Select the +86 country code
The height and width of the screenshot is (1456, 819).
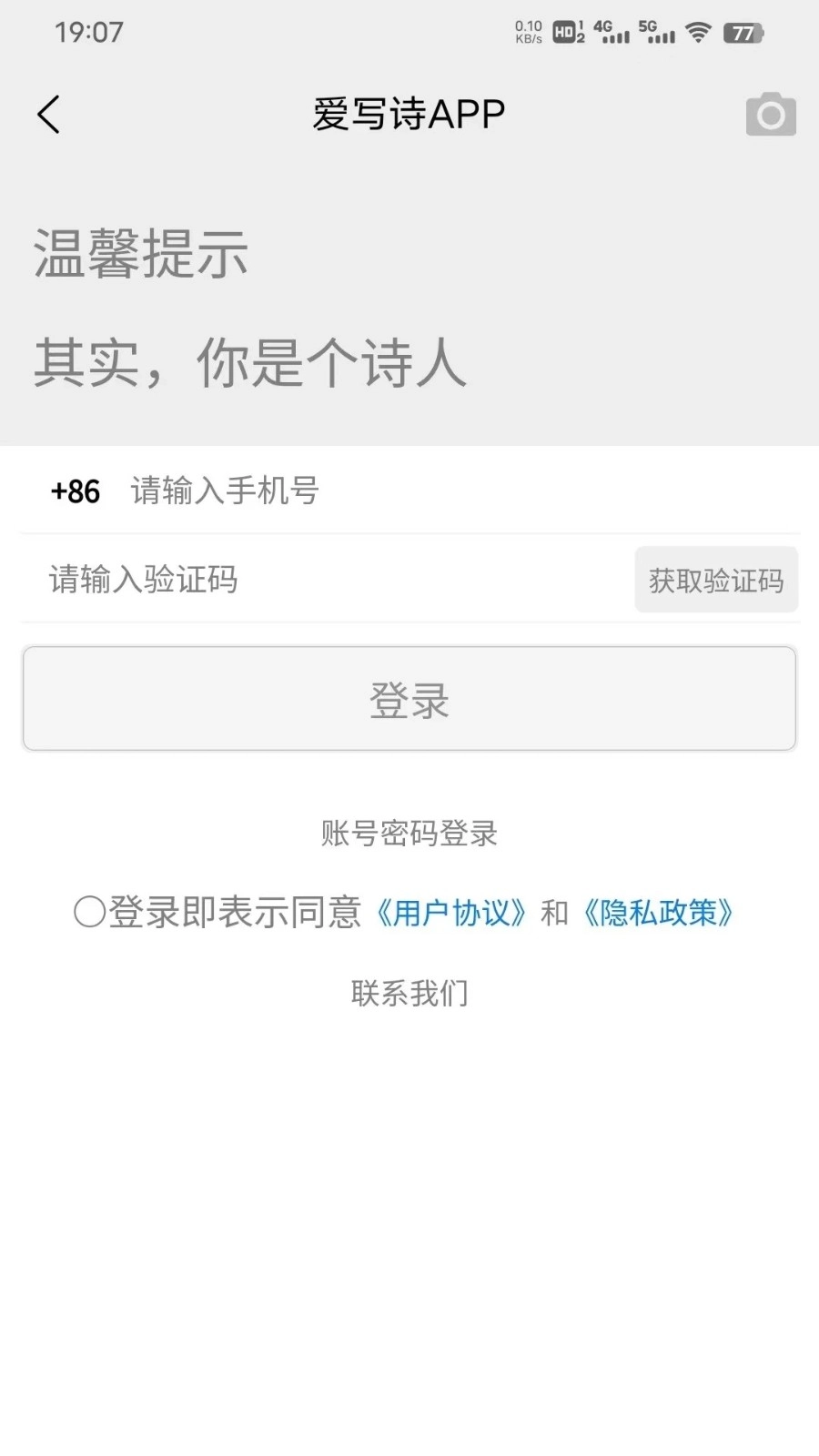76,491
